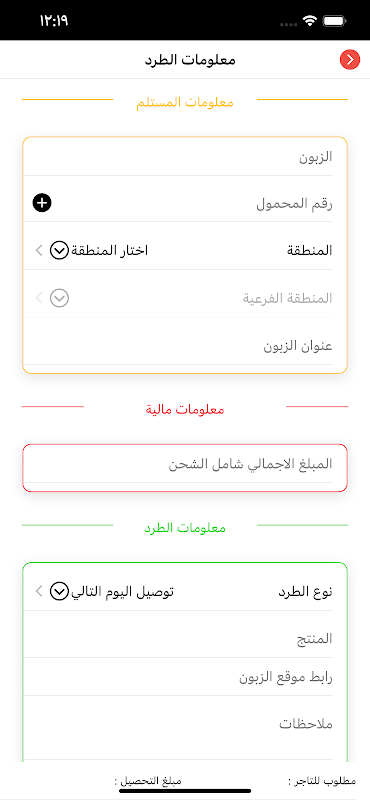Tap the ملاحظات notes field
Viewport: 370px width, 800px height.
[179, 729]
